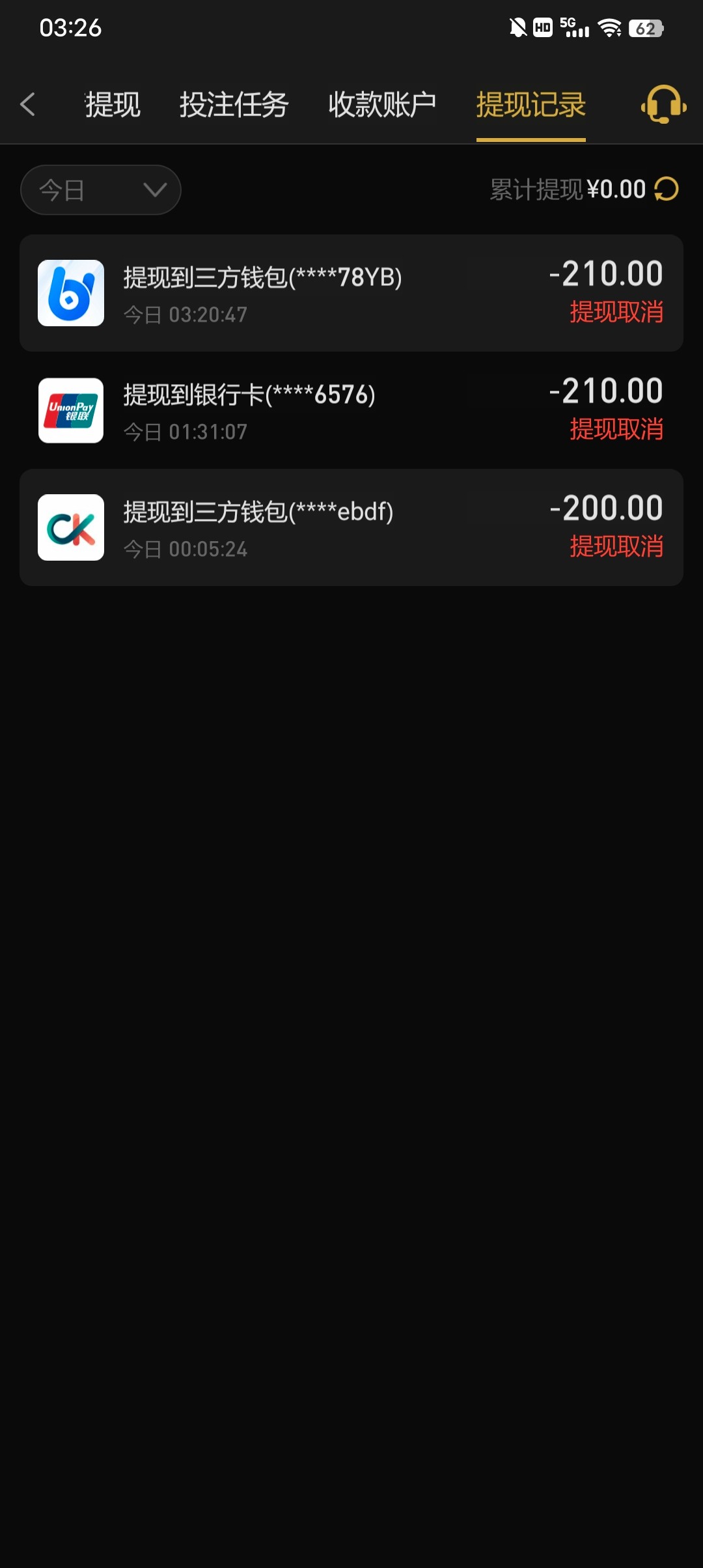Image resolution: width=703 pixels, height=1568 pixels.
Task: Click the Wi-Fi icon in the status bar
Action: [x=609, y=27]
